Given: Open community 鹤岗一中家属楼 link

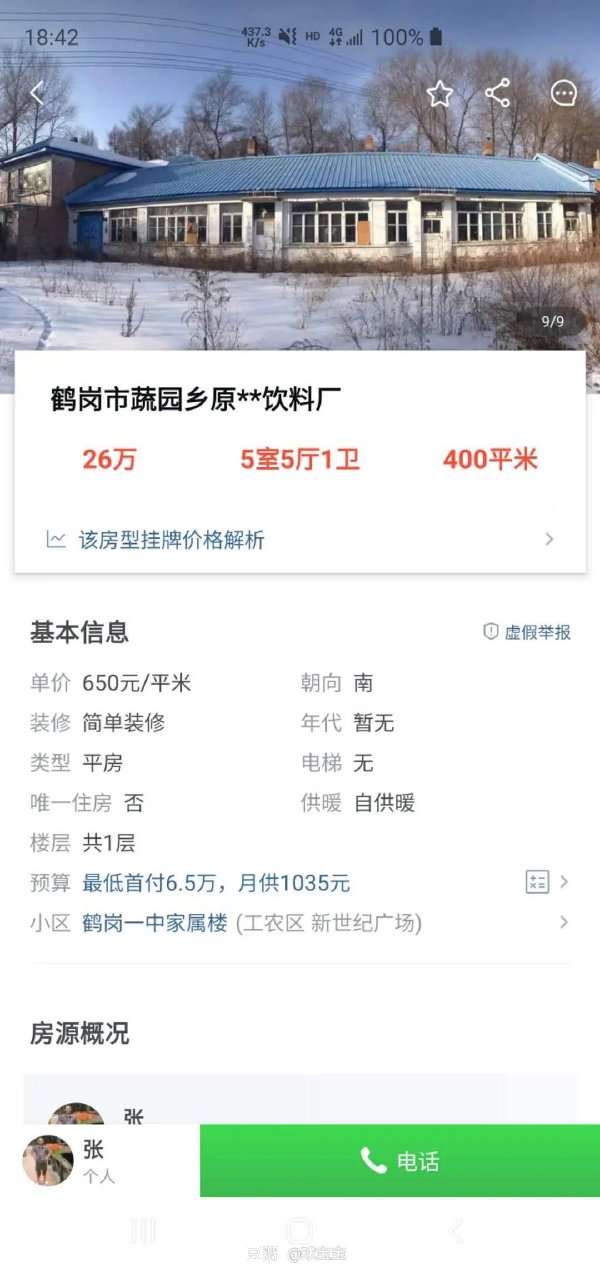Looking at the screenshot, I should pos(155,923).
